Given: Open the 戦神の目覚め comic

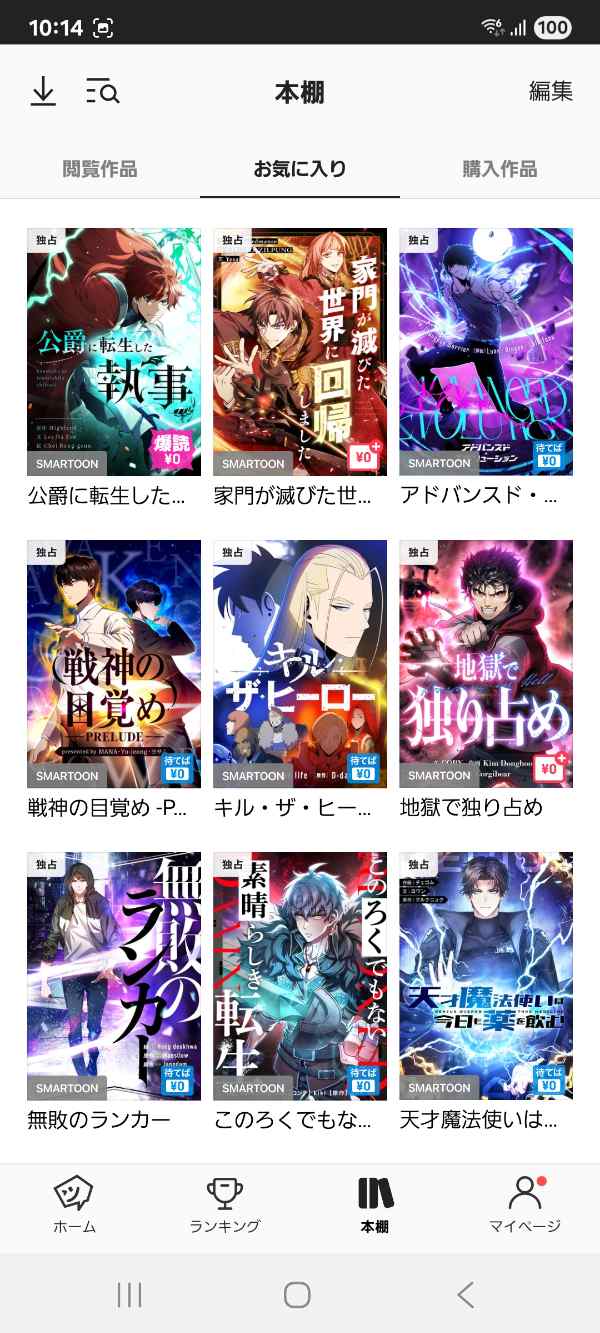Looking at the screenshot, I should click(x=114, y=664).
